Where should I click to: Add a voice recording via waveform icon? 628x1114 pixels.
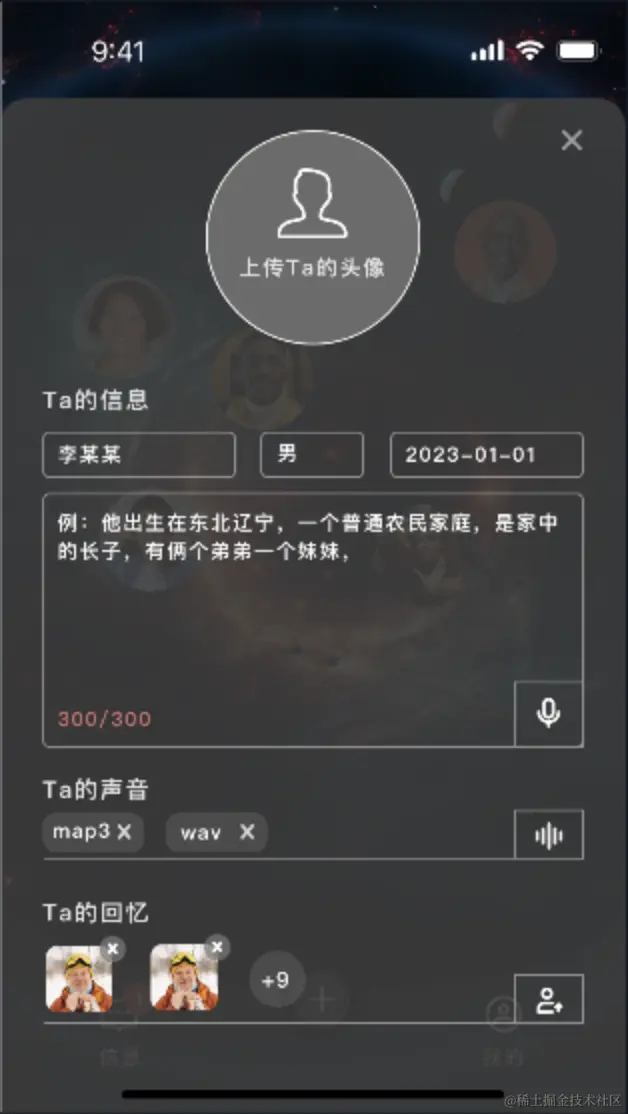(548, 835)
